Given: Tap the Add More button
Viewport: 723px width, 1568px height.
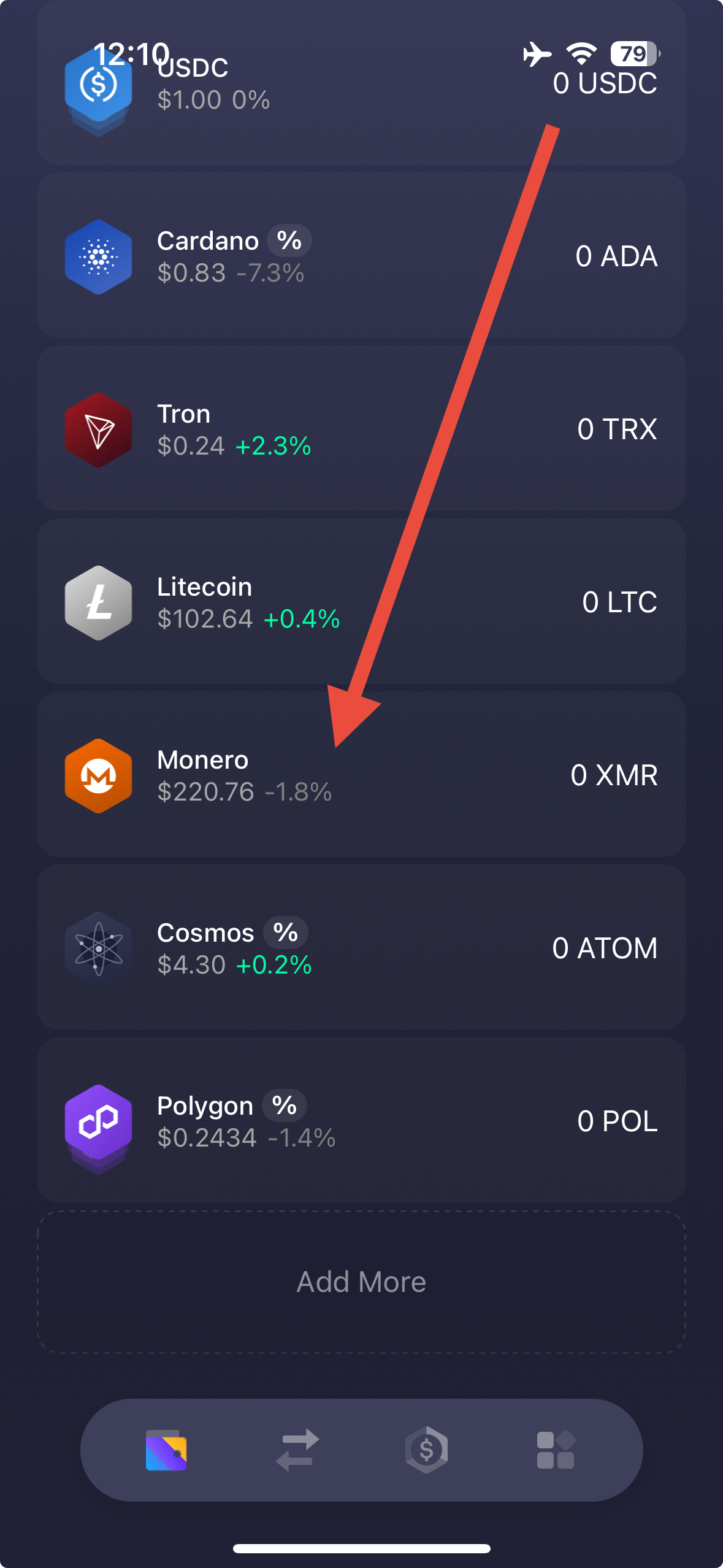Looking at the screenshot, I should [361, 1282].
